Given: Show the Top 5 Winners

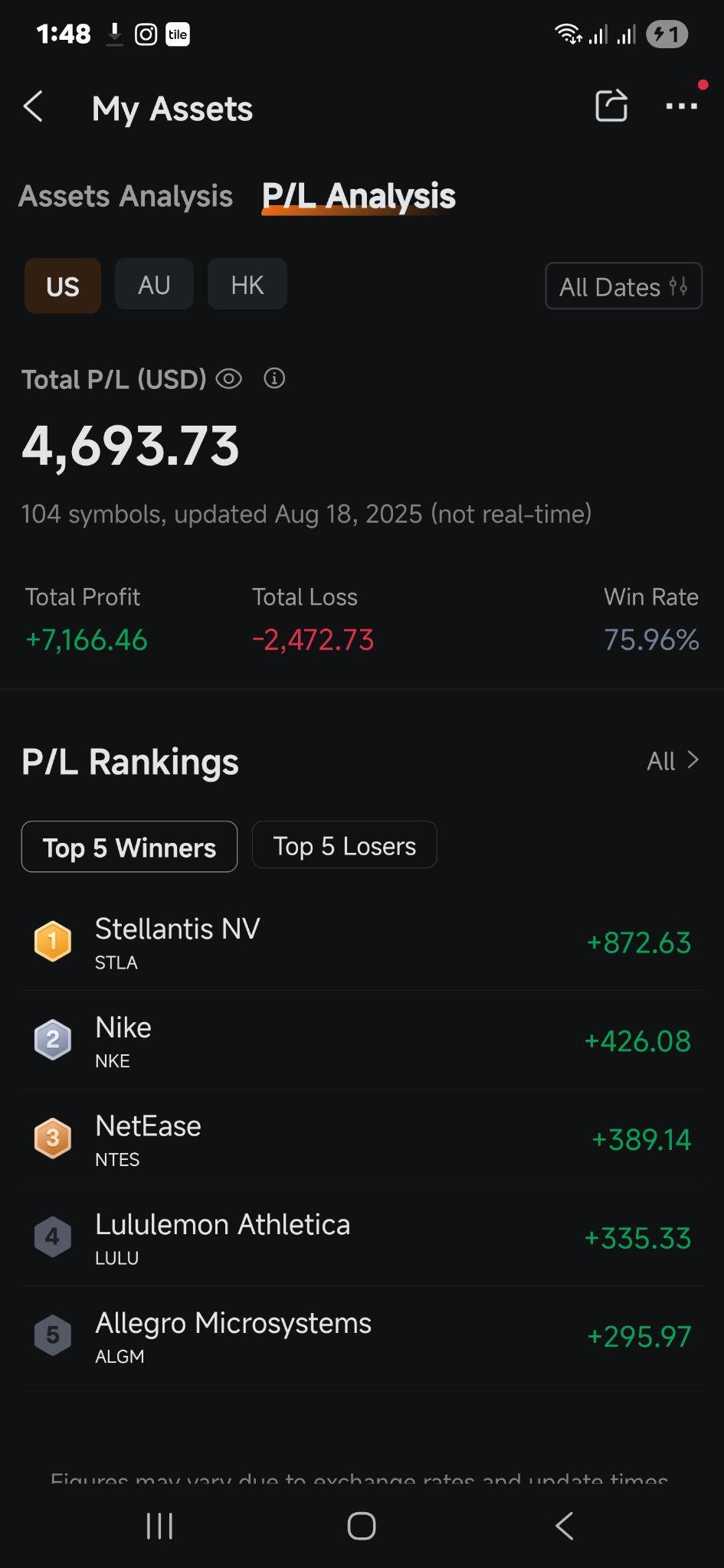Looking at the screenshot, I should 129,847.
